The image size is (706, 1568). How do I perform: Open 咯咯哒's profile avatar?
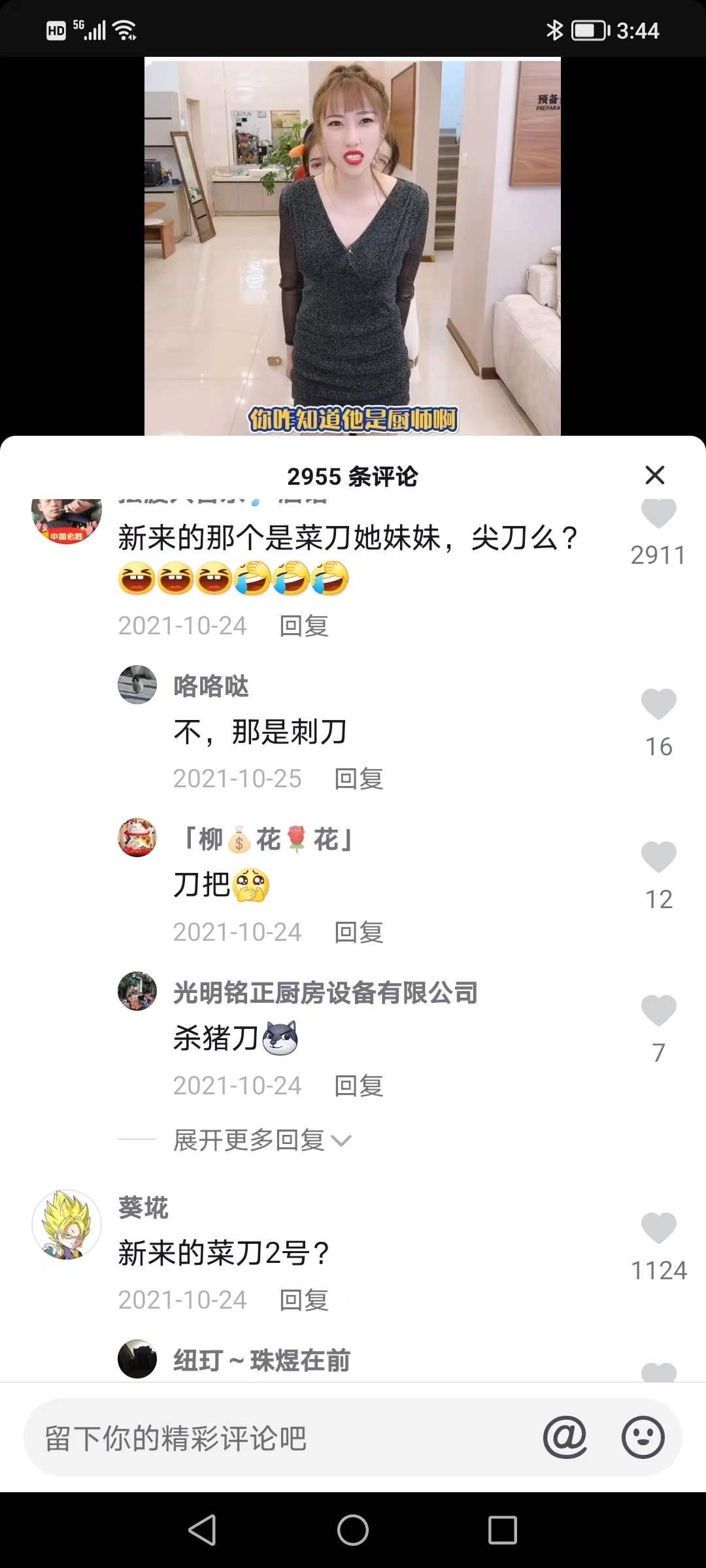tap(137, 685)
